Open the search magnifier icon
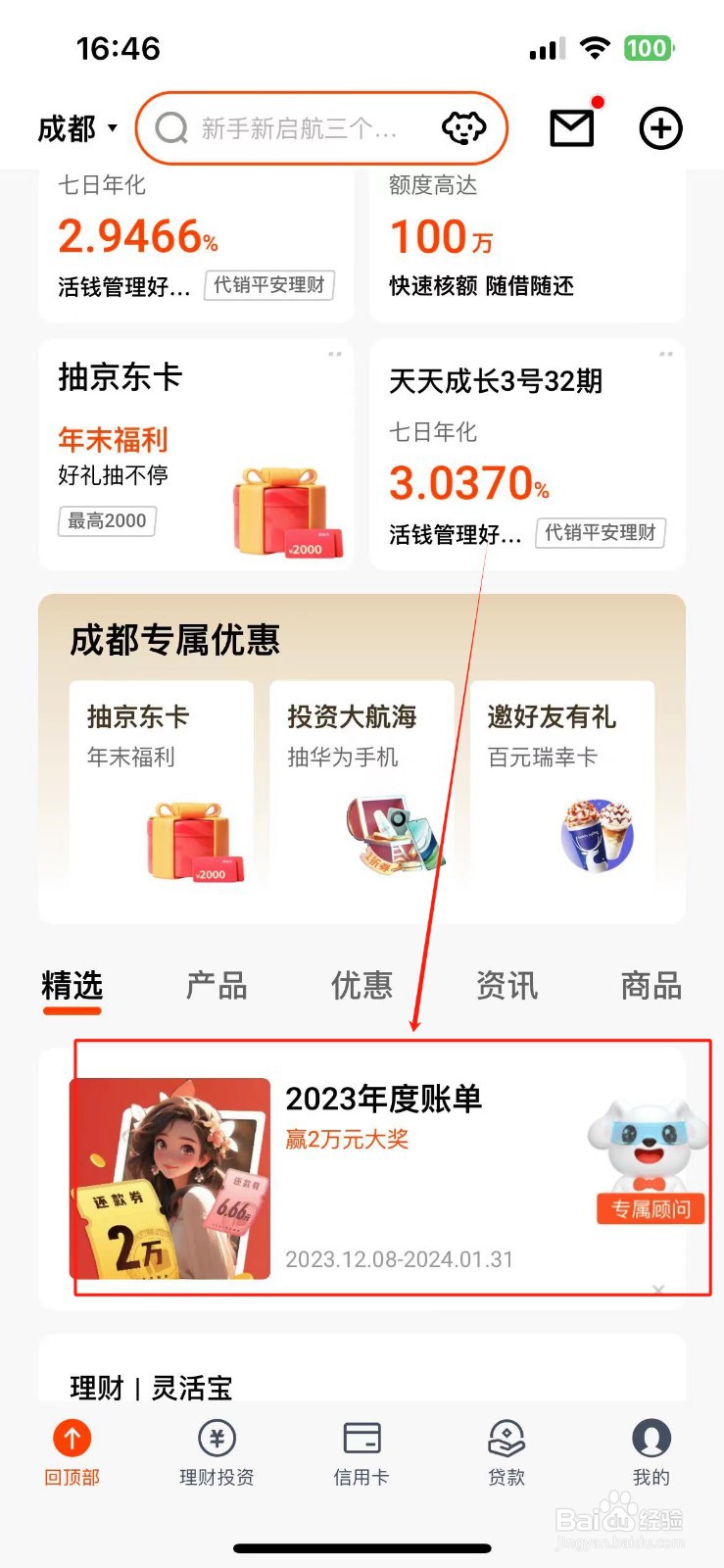The width and height of the screenshot is (724, 1568). tap(172, 127)
